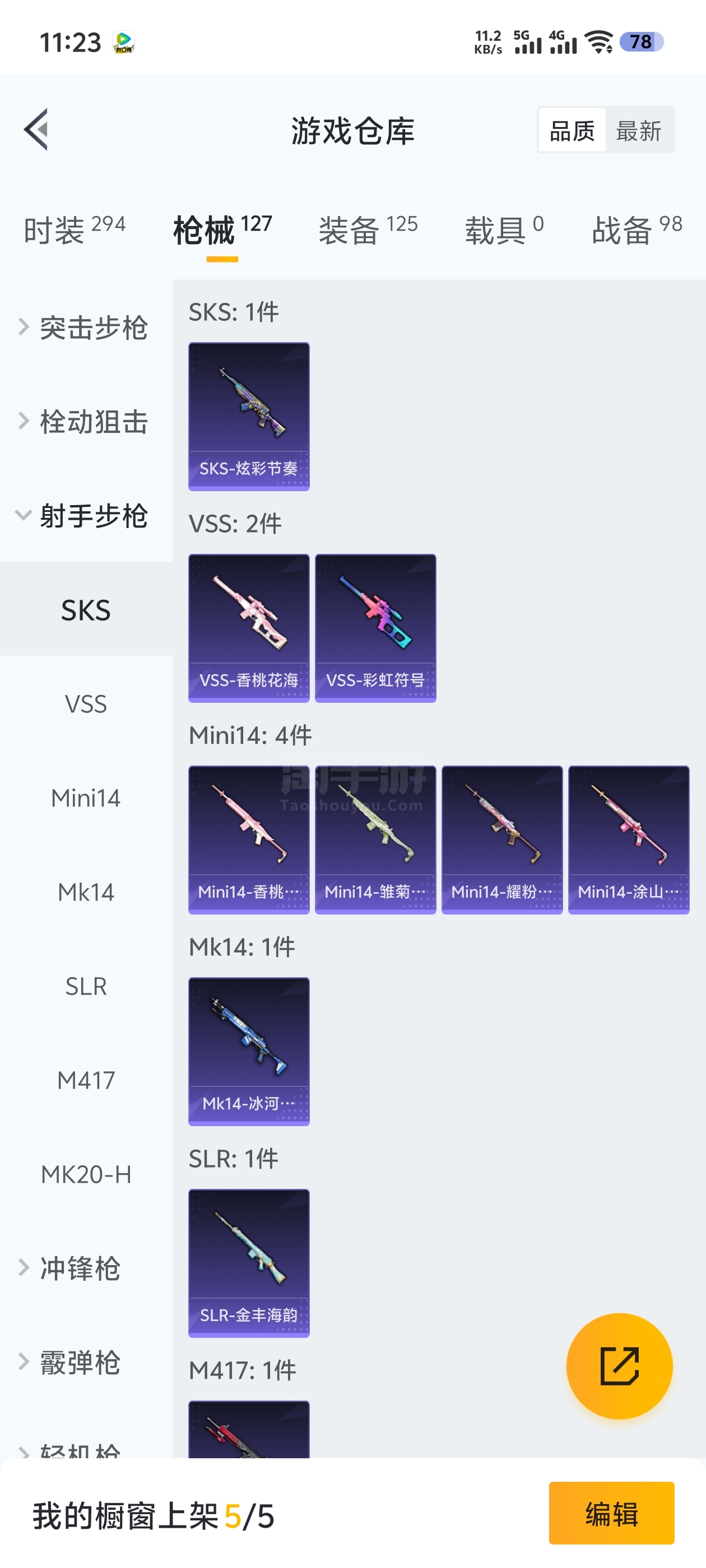706x1568 pixels.
Task: Switch to the 时装 tab
Action: (74, 230)
